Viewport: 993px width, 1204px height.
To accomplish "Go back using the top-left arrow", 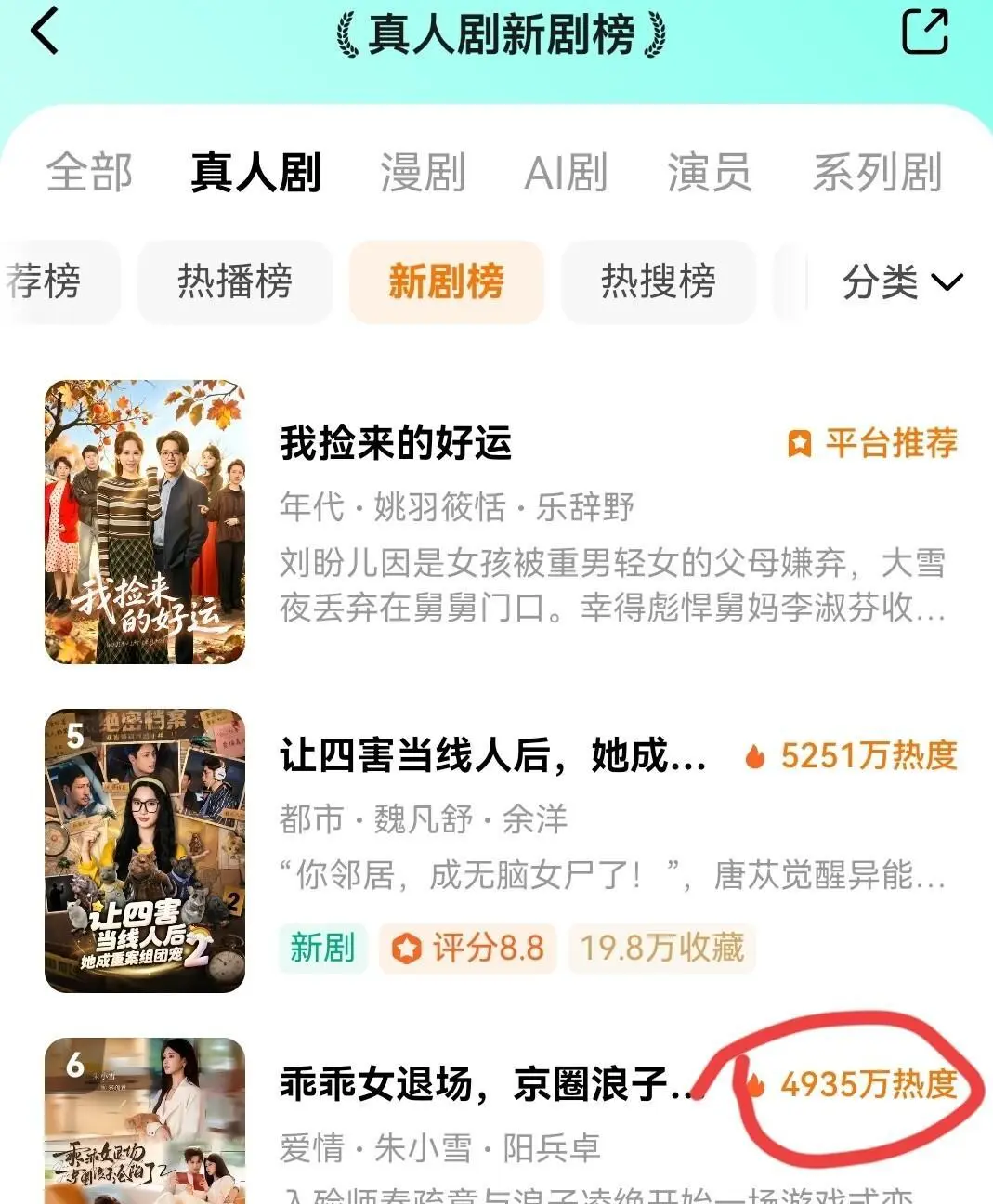I will click(x=45, y=31).
